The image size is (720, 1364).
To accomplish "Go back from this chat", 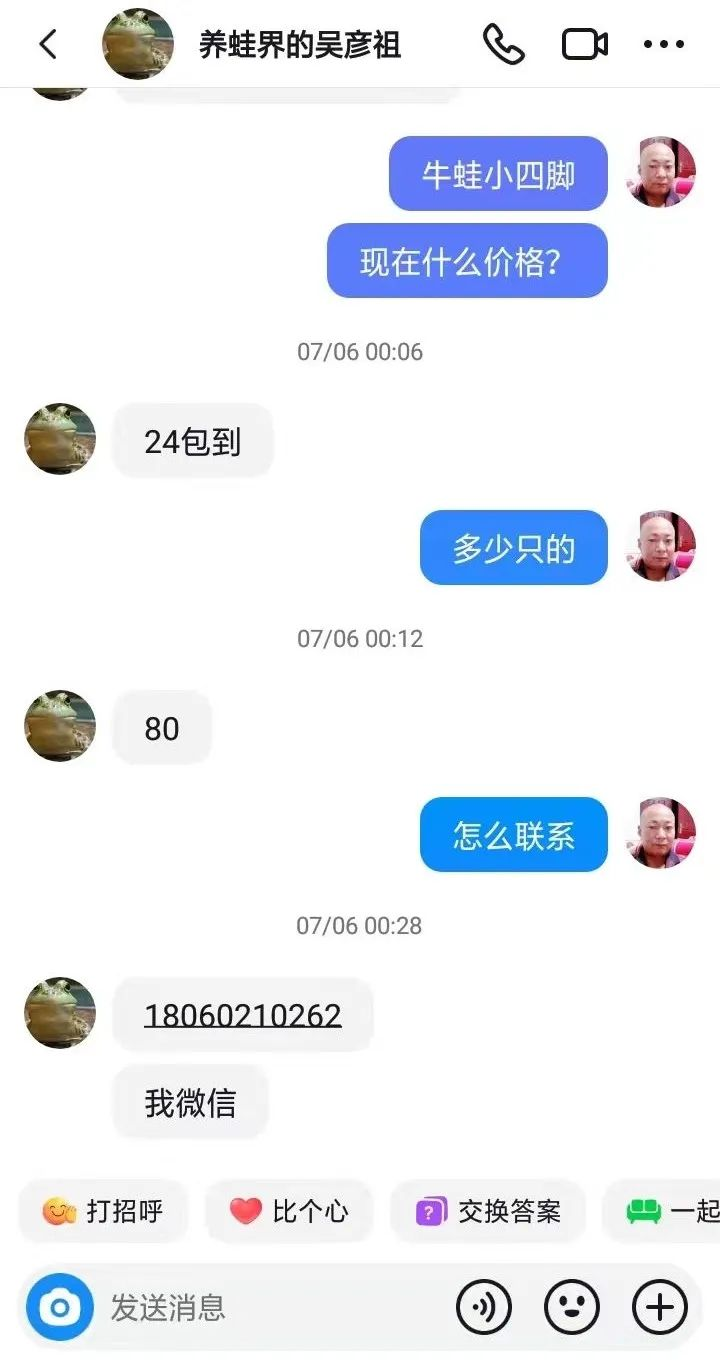I will (x=47, y=44).
